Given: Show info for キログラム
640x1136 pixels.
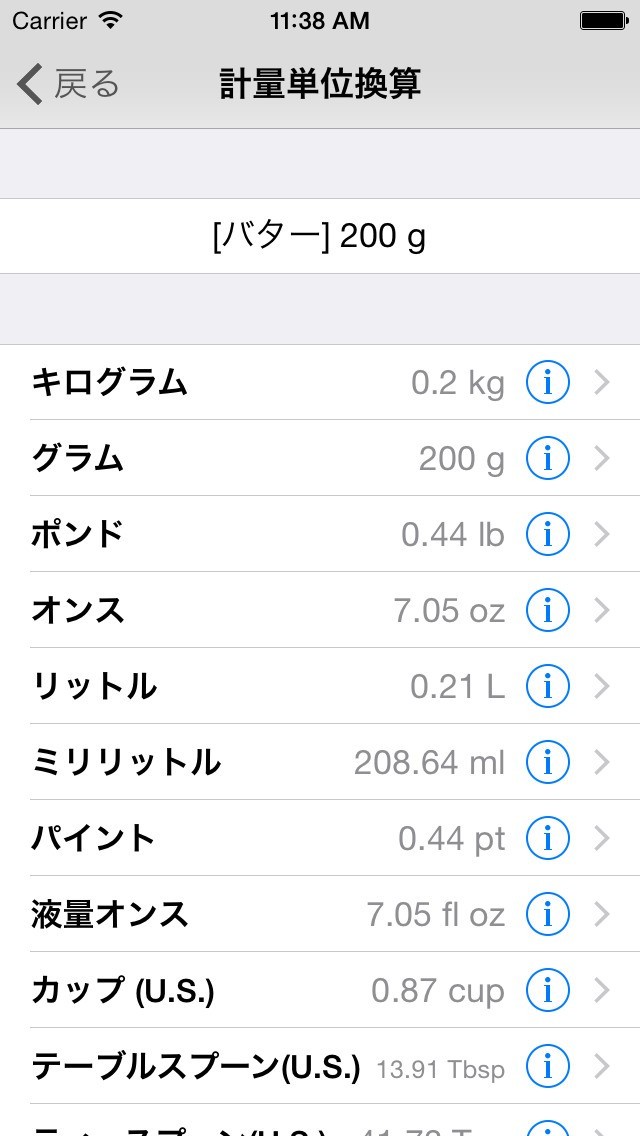Looking at the screenshot, I should tap(547, 382).
